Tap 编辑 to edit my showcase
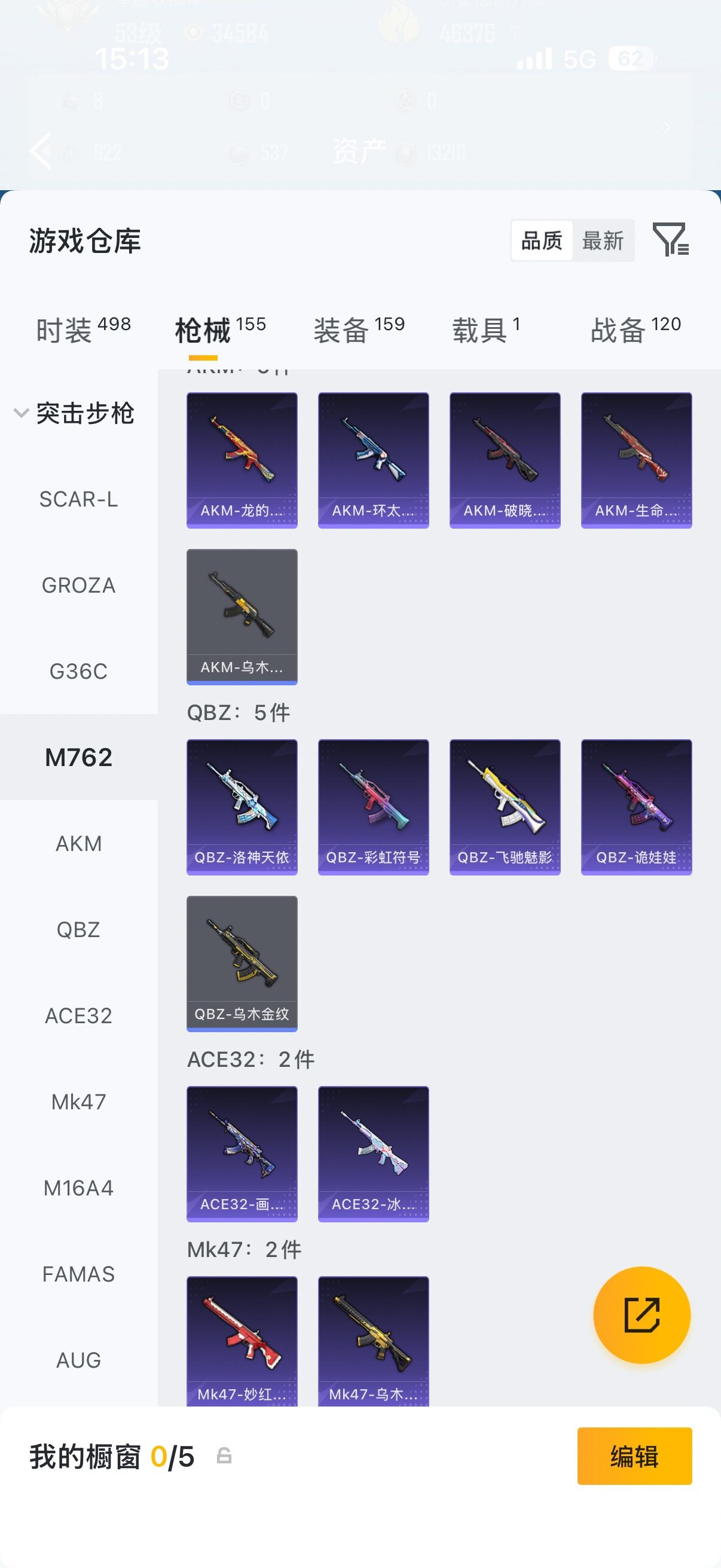This screenshot has width=721, height=1568. pyautogui.click(x=634, y=1456)
